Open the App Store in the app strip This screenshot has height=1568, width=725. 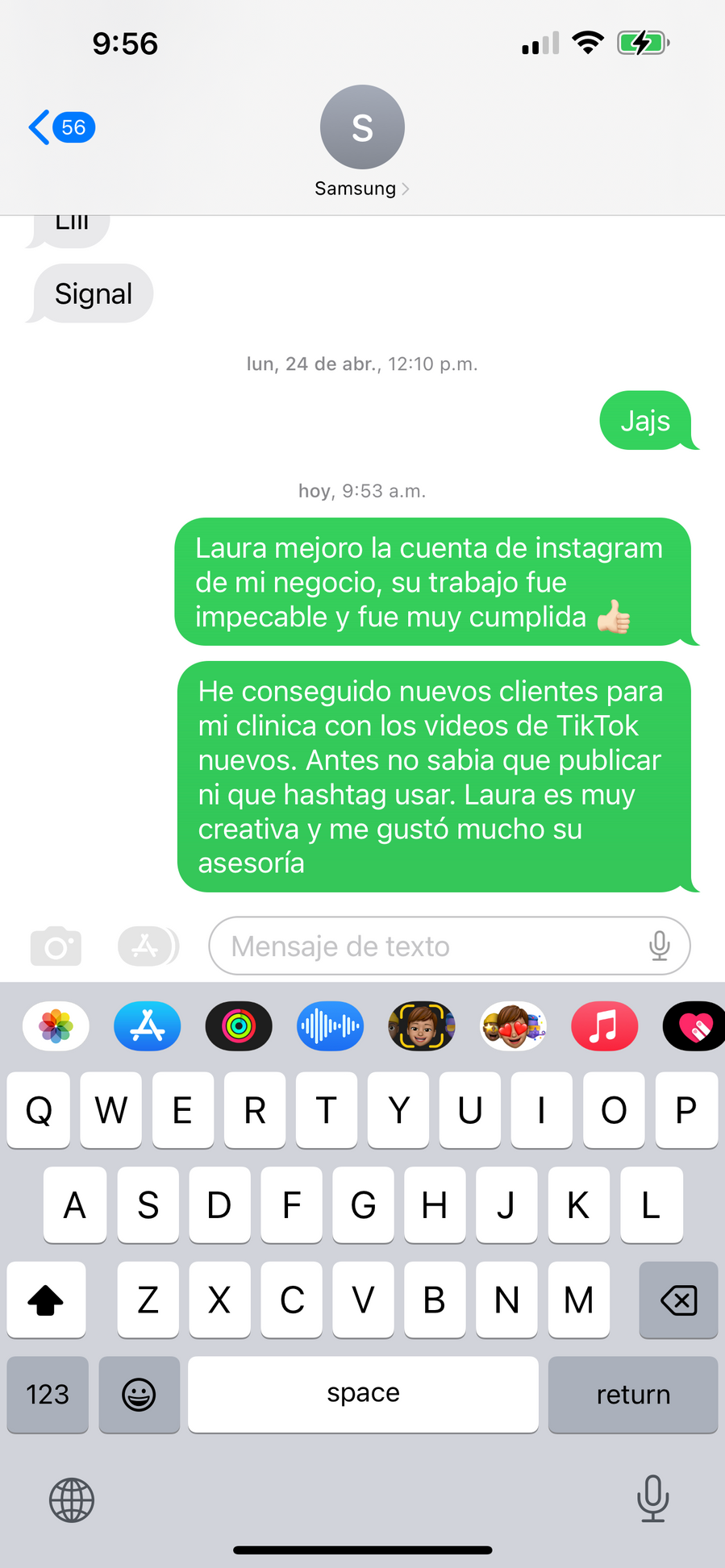(148, 1026)
